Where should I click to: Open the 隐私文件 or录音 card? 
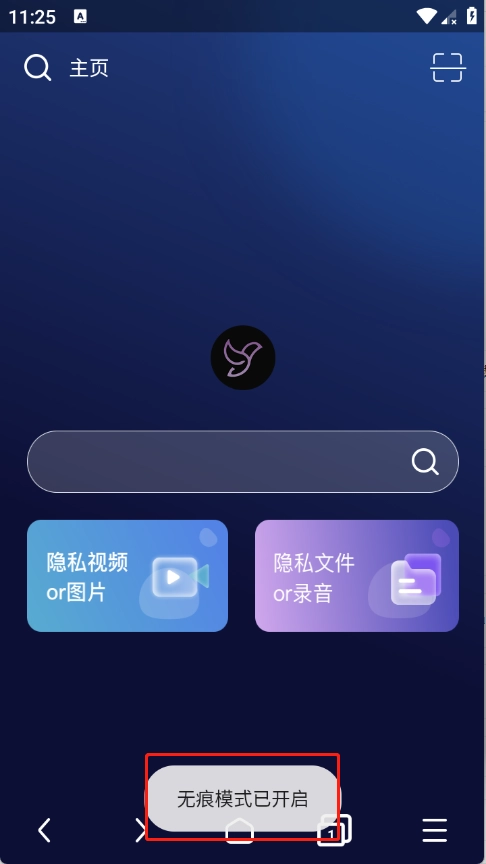[x=357, y=576]
